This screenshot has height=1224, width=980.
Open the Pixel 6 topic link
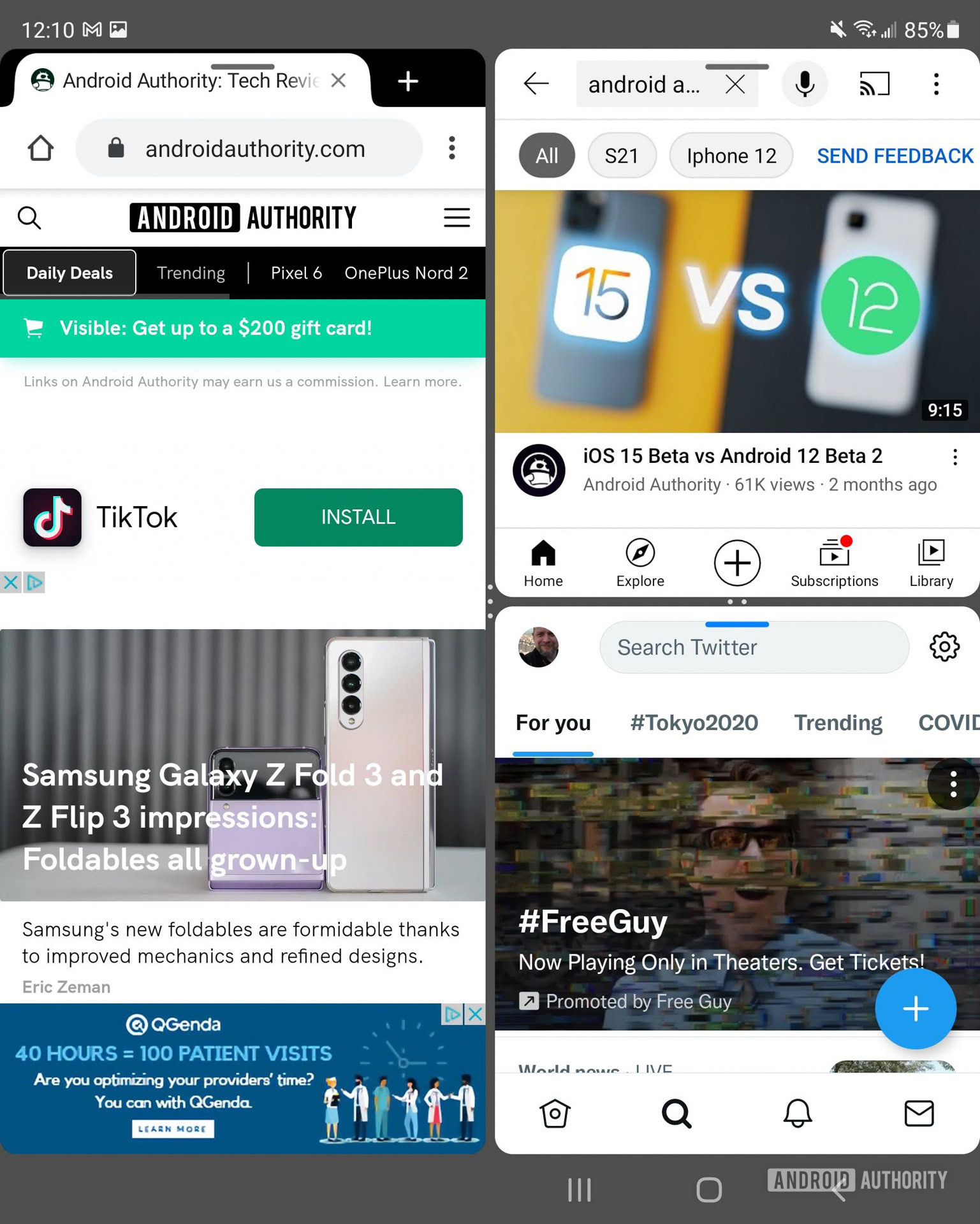[x=296, y=273]
